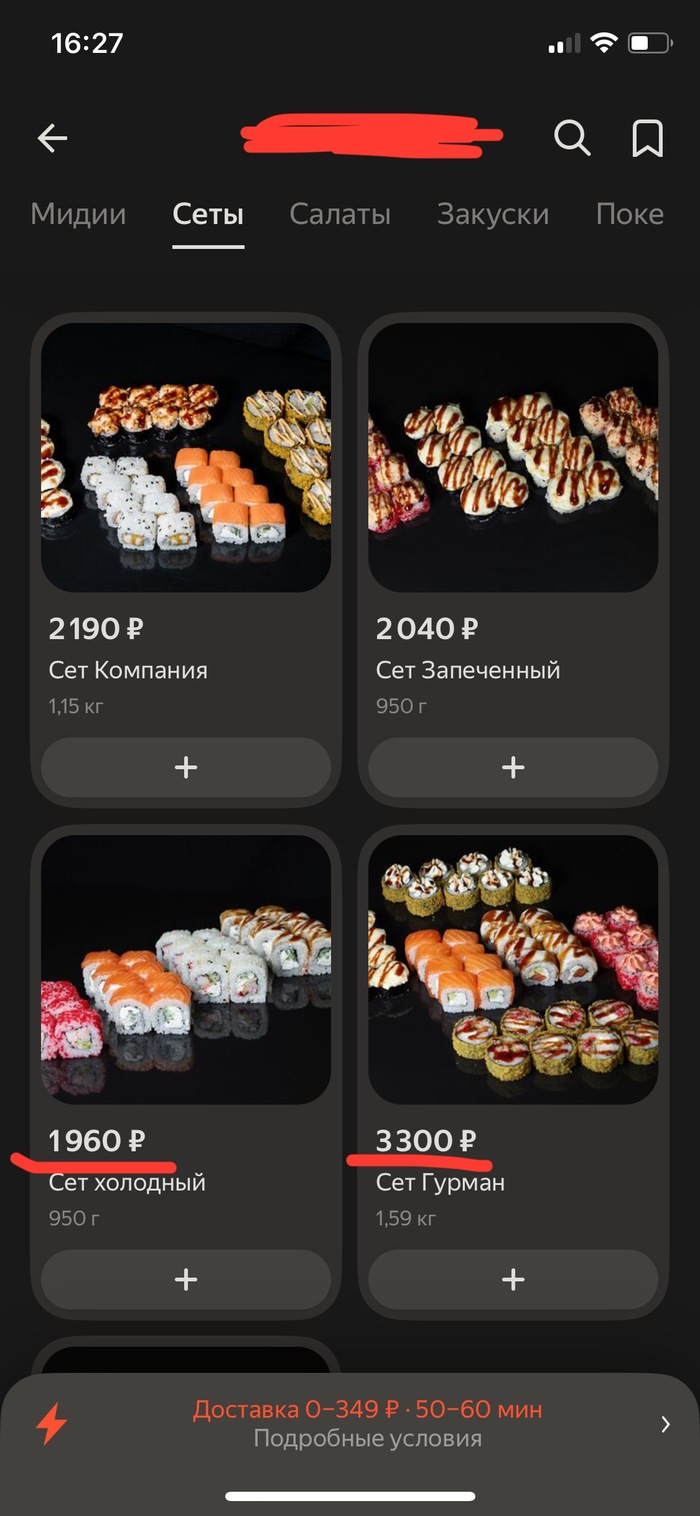The height and width of the screenshot is (1516, 700).
Task: Go back using the arrow icon
Action: point(52,138)
